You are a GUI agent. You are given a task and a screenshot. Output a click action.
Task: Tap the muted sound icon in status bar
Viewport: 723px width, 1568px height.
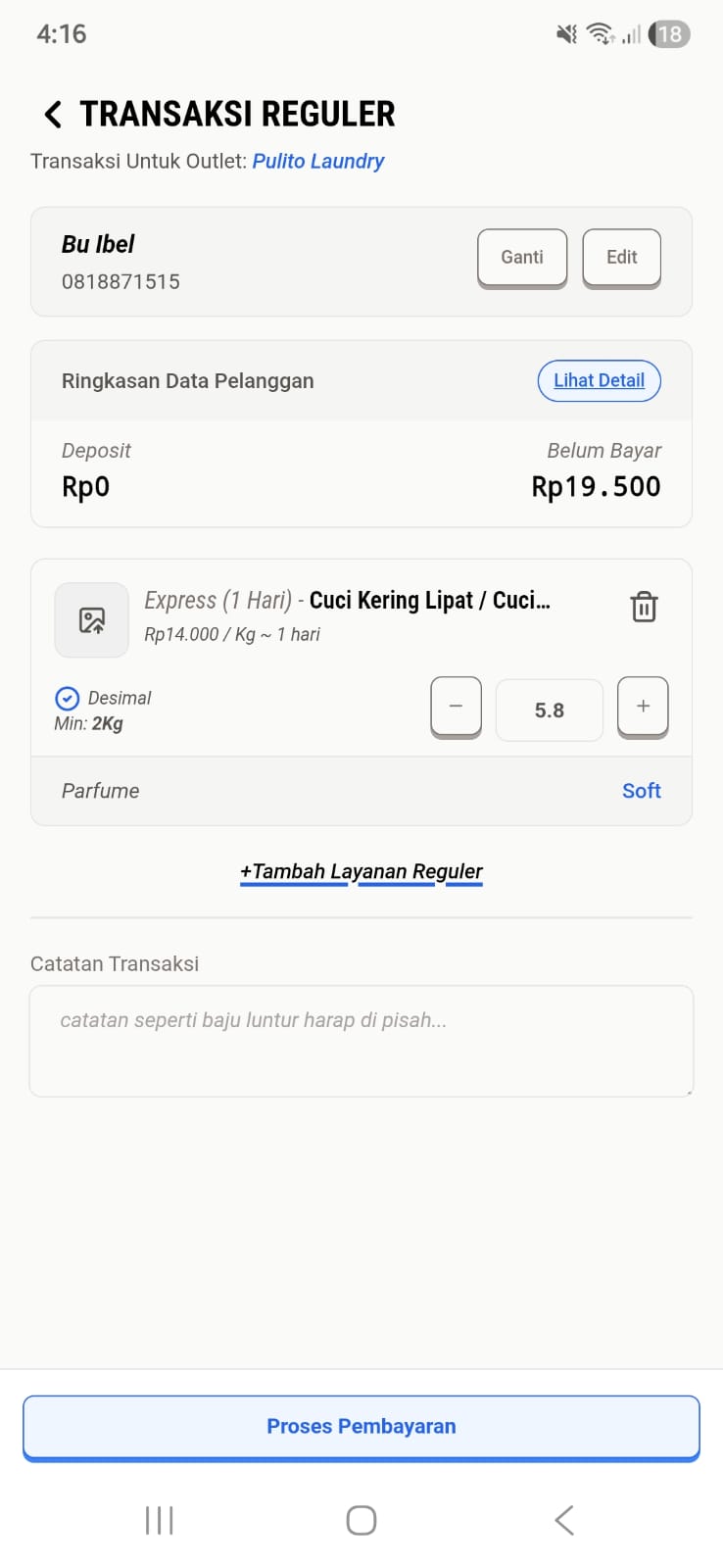click(x=565, y=33)
